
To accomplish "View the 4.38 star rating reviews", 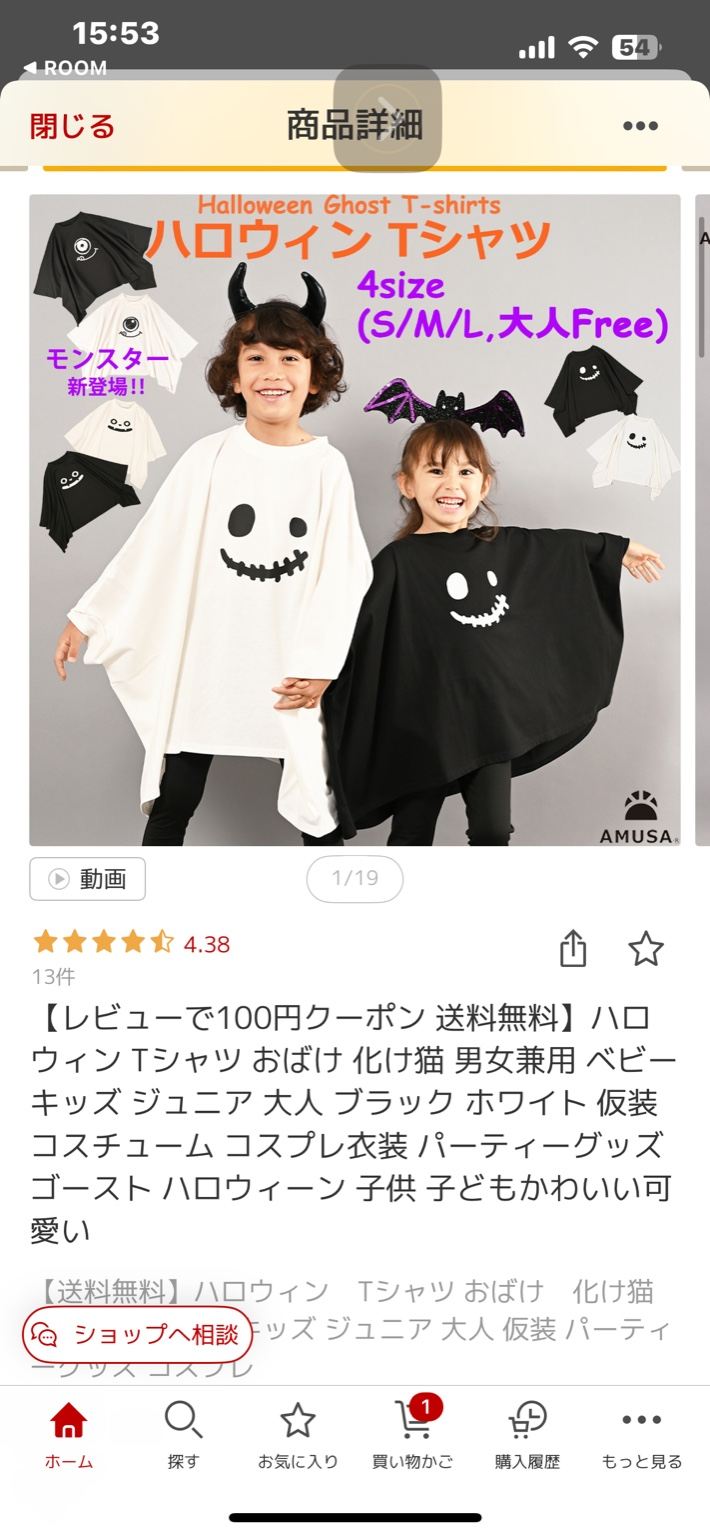I will point(132,943).
